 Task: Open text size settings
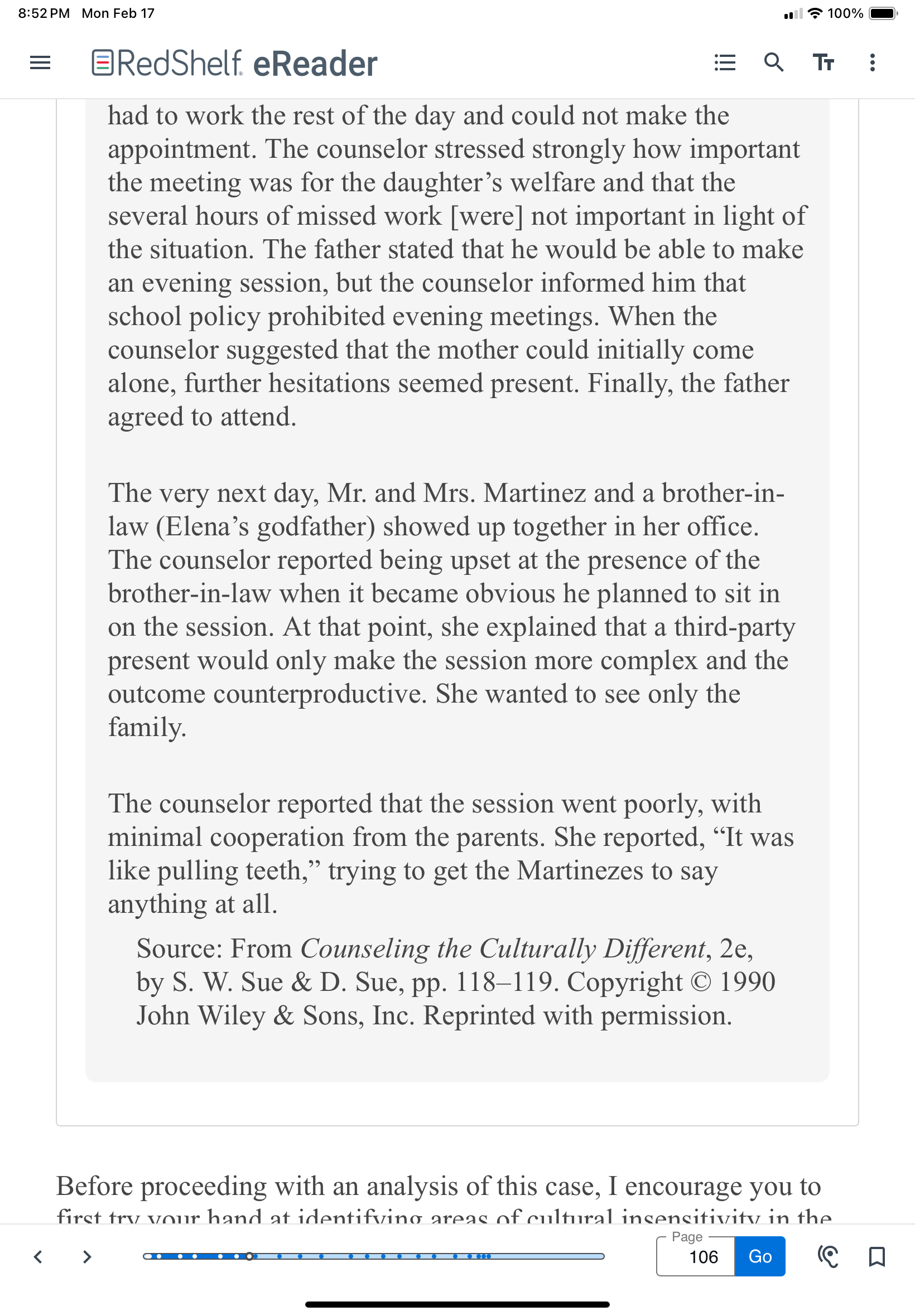point(824,62)
